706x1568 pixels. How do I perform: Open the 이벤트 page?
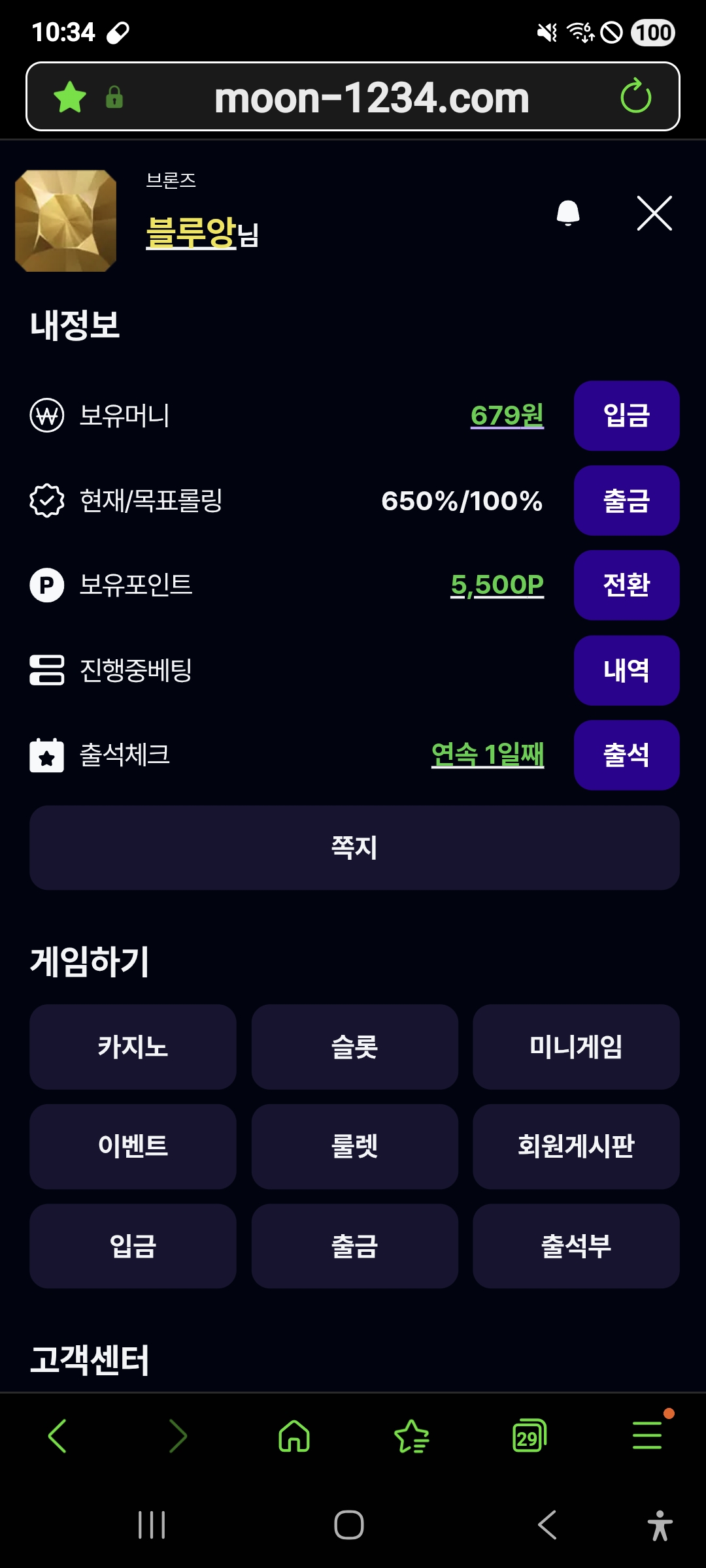click(x=133, y=1146)
